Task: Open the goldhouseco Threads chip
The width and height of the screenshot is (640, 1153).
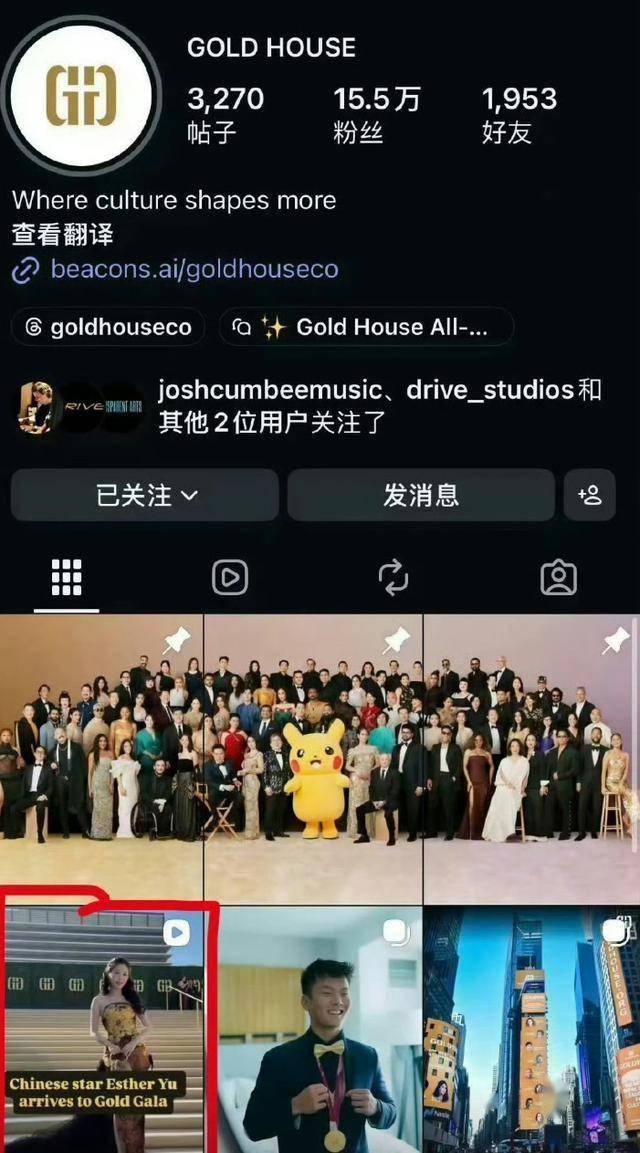Action: tap(108, 327)
